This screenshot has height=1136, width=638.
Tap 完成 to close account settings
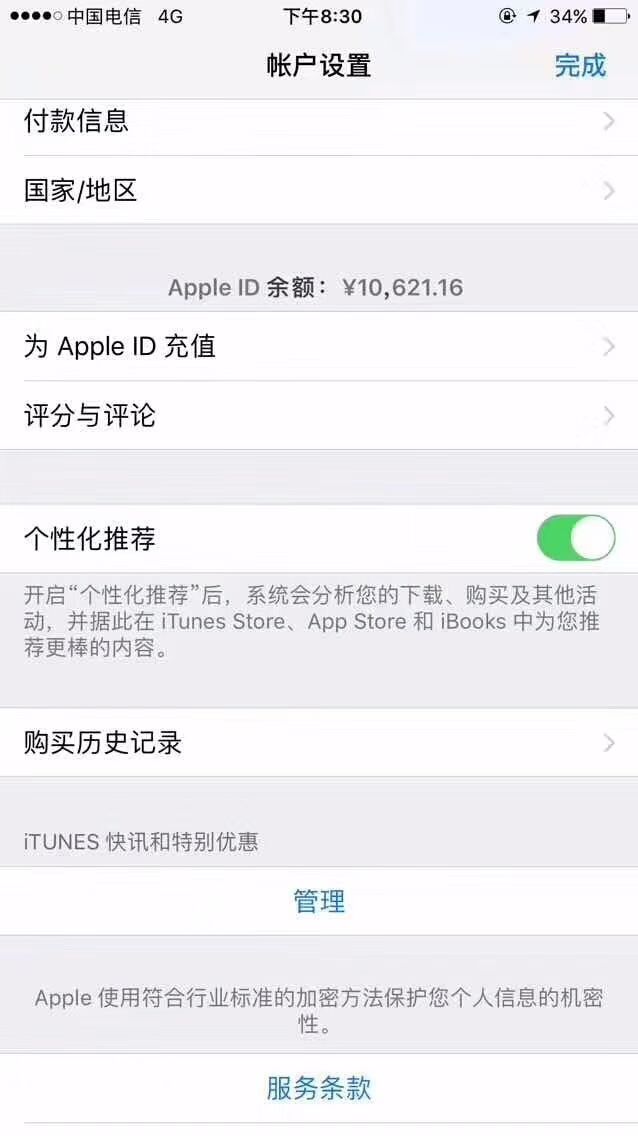coord(580,65)
